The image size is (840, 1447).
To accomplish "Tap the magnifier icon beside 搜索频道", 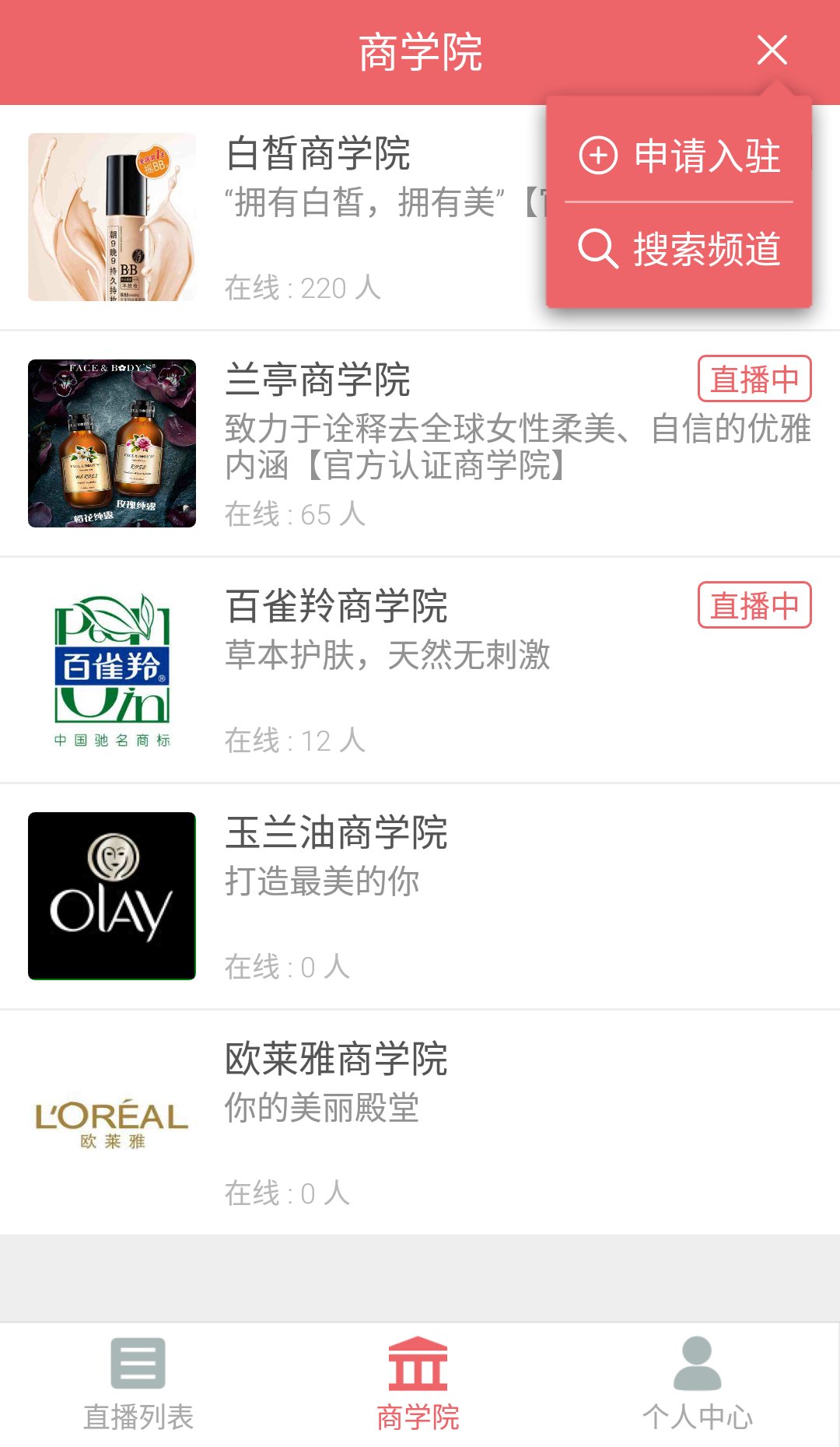I will pyautogui.click(x=597, y=249).
